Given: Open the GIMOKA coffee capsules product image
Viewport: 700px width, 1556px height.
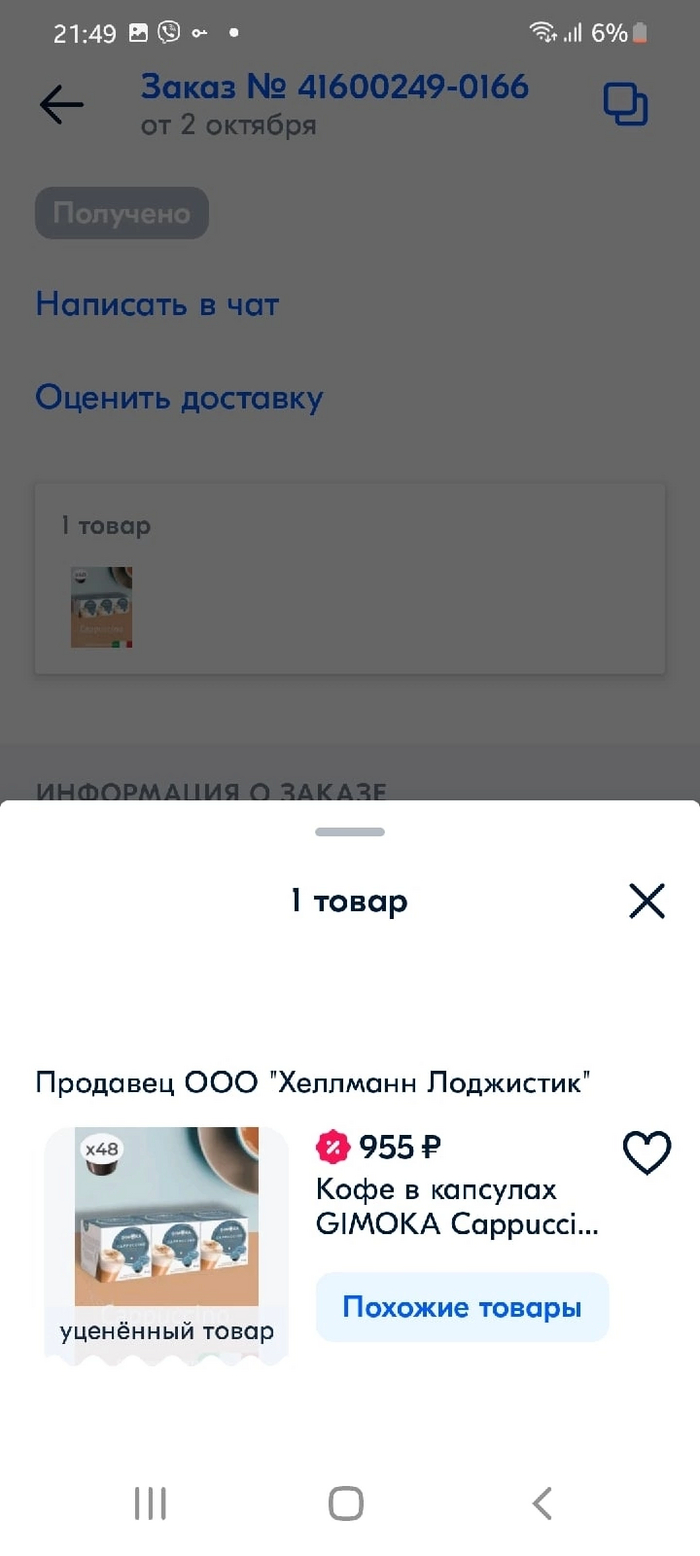Looking at the screenshot, I should point(167,1229).
